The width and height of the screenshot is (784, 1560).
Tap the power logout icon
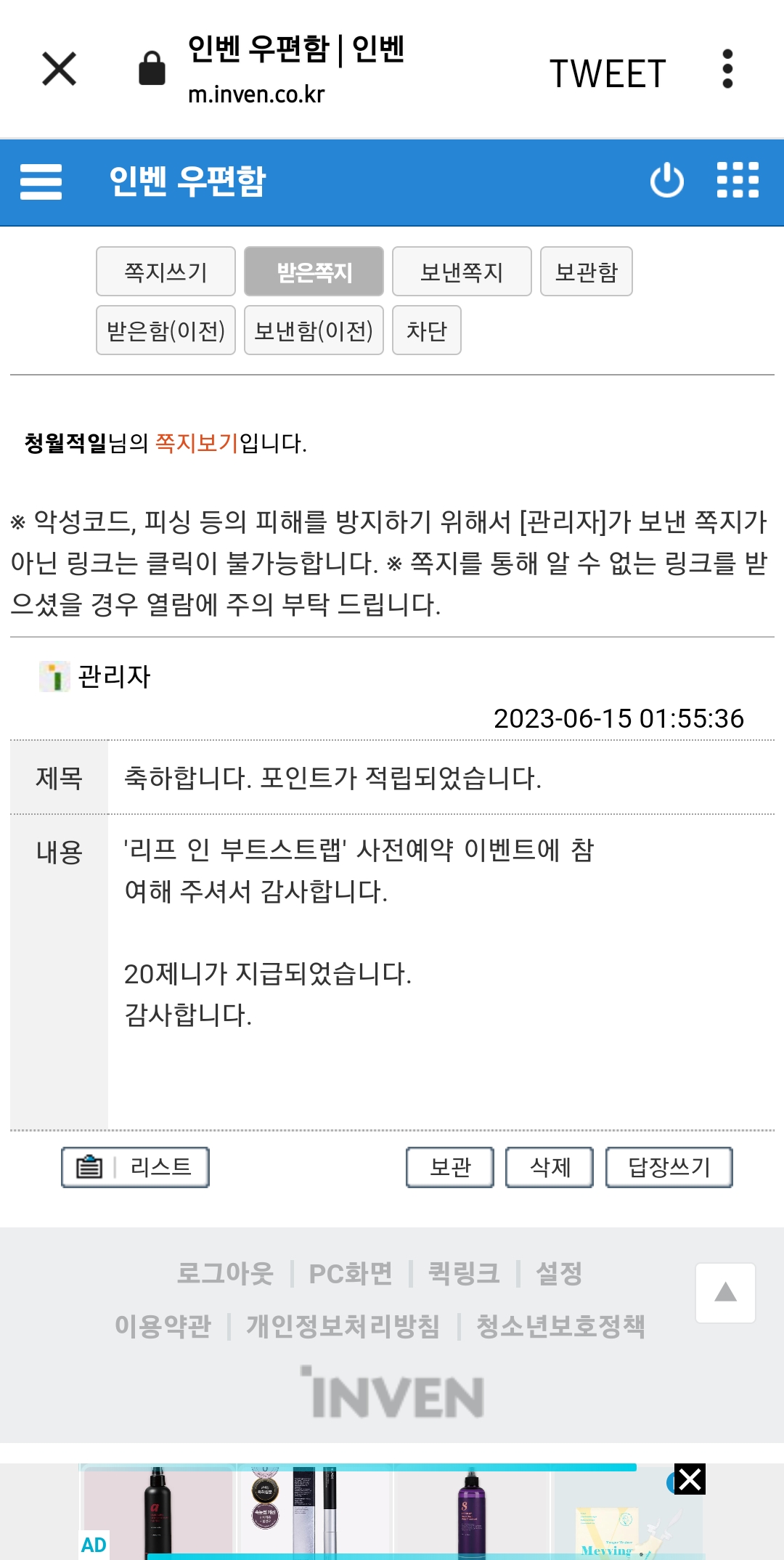666,181
